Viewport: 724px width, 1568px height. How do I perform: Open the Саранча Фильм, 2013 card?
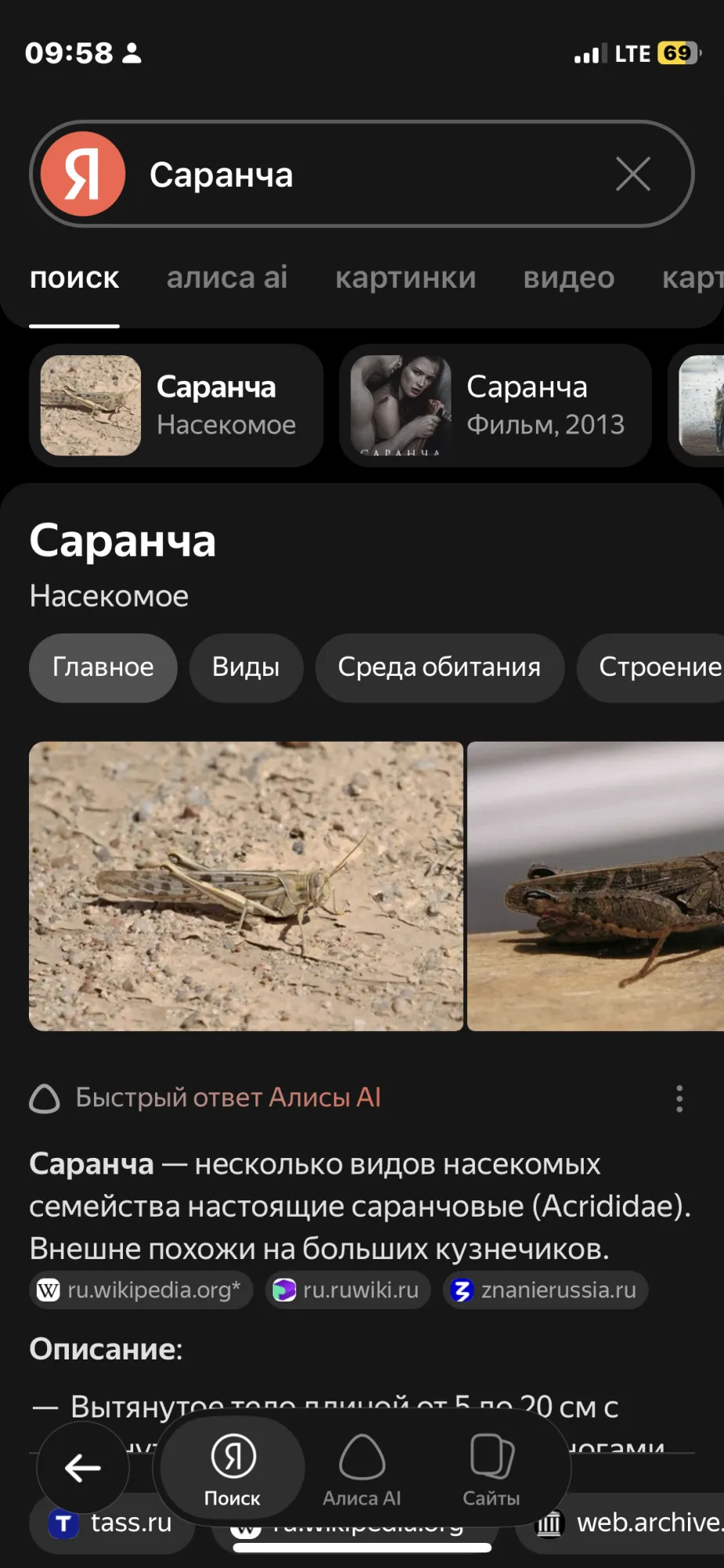point(495,405)
